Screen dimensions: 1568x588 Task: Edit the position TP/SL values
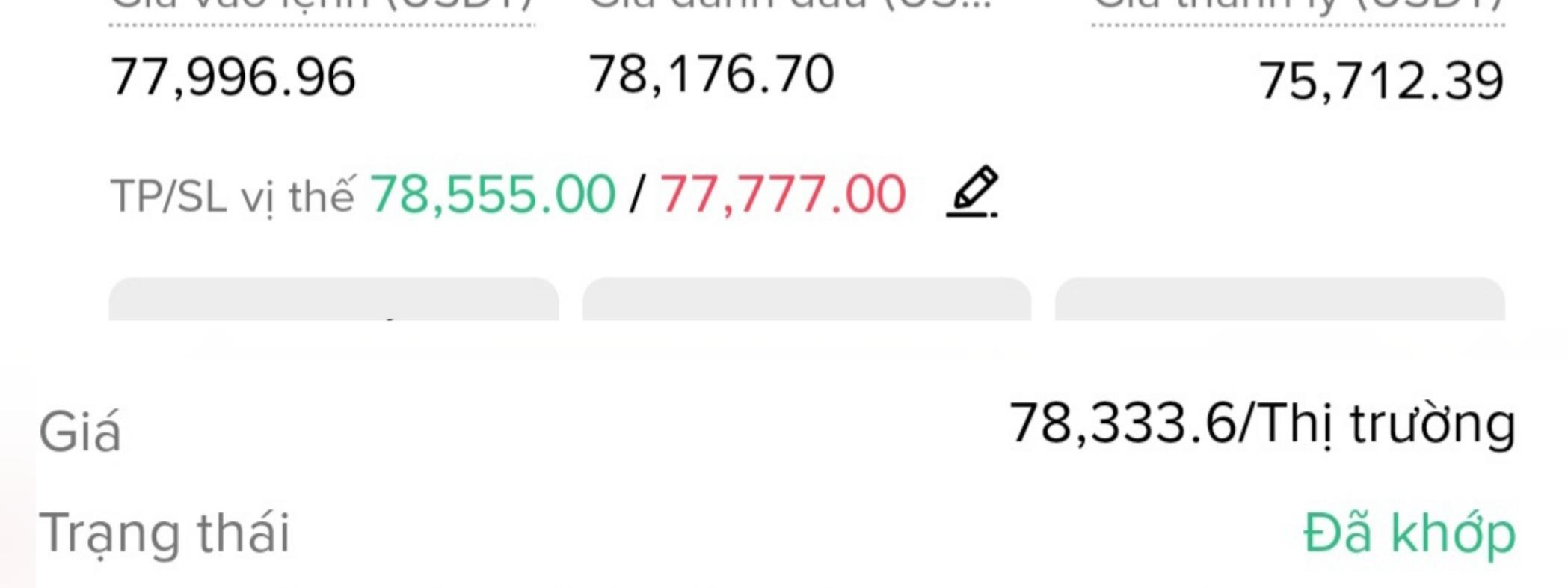(972, 192)
